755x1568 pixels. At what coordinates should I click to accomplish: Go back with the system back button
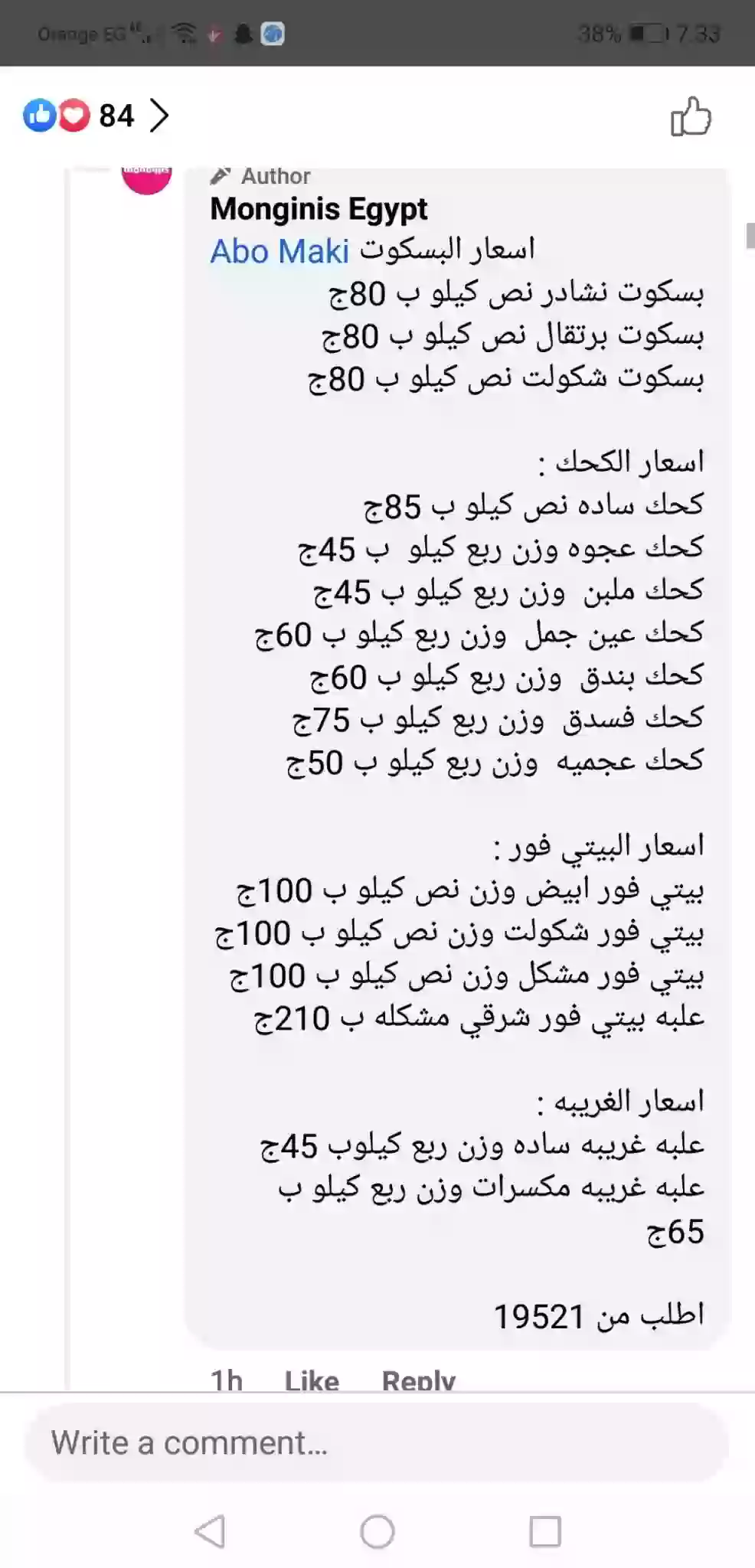click(x=210, y=1532)
